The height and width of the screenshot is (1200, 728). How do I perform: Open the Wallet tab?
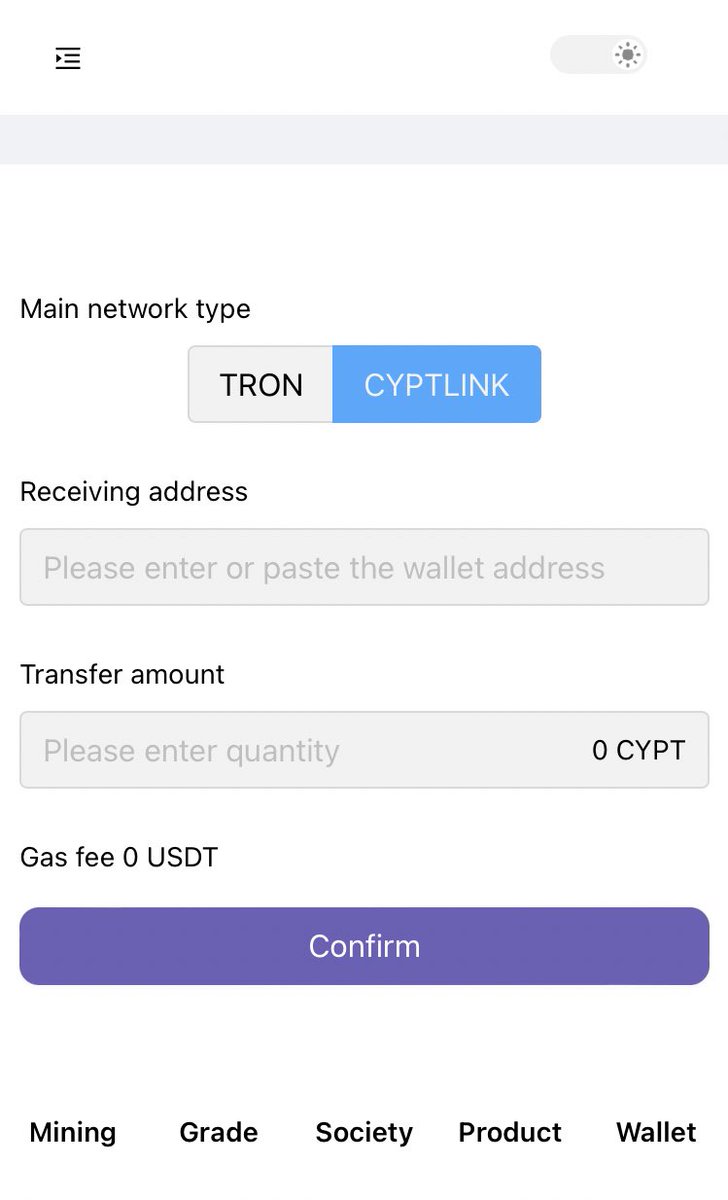[656, 1132]
